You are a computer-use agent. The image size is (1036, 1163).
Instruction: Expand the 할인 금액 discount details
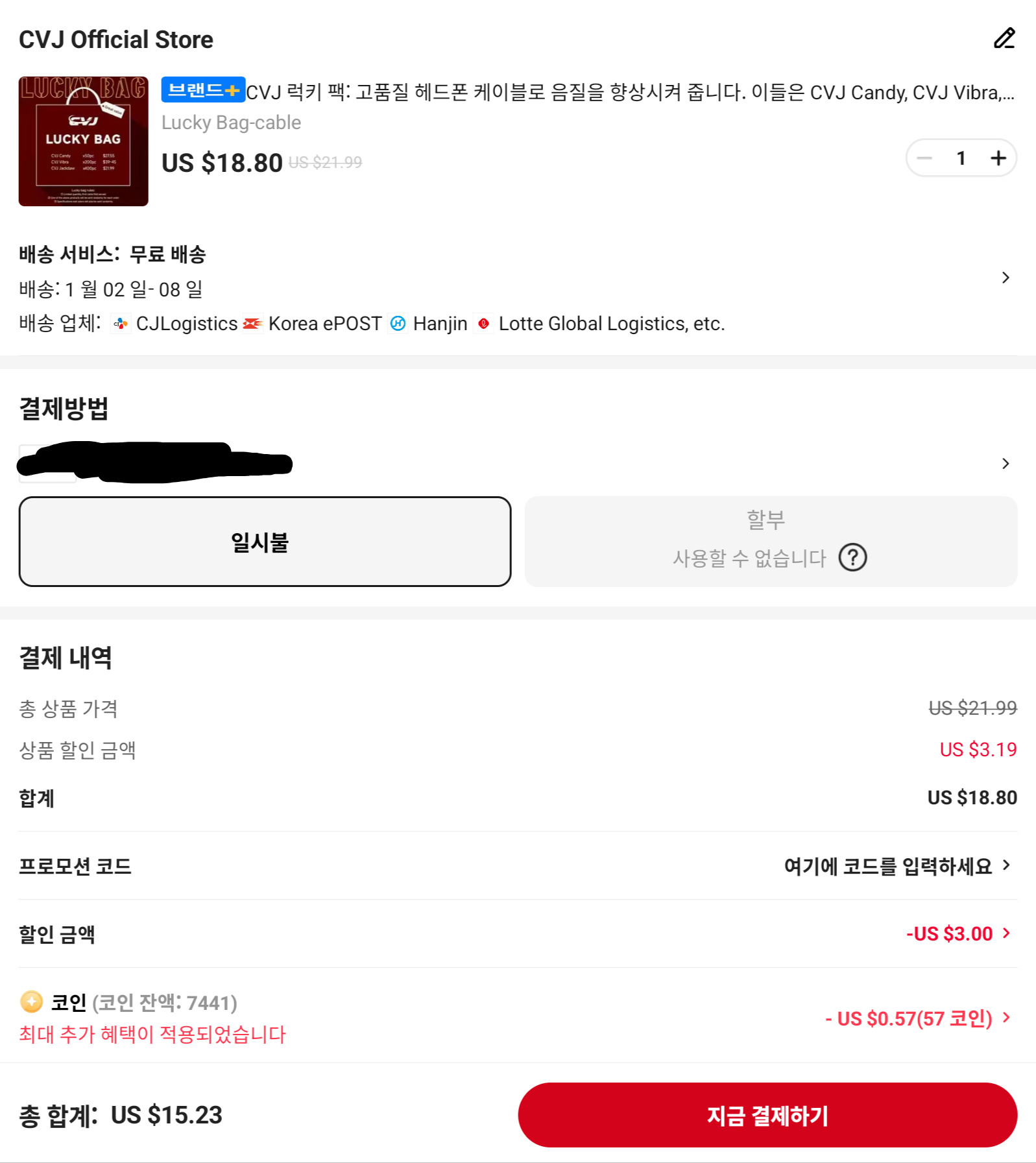[1006, 934]
